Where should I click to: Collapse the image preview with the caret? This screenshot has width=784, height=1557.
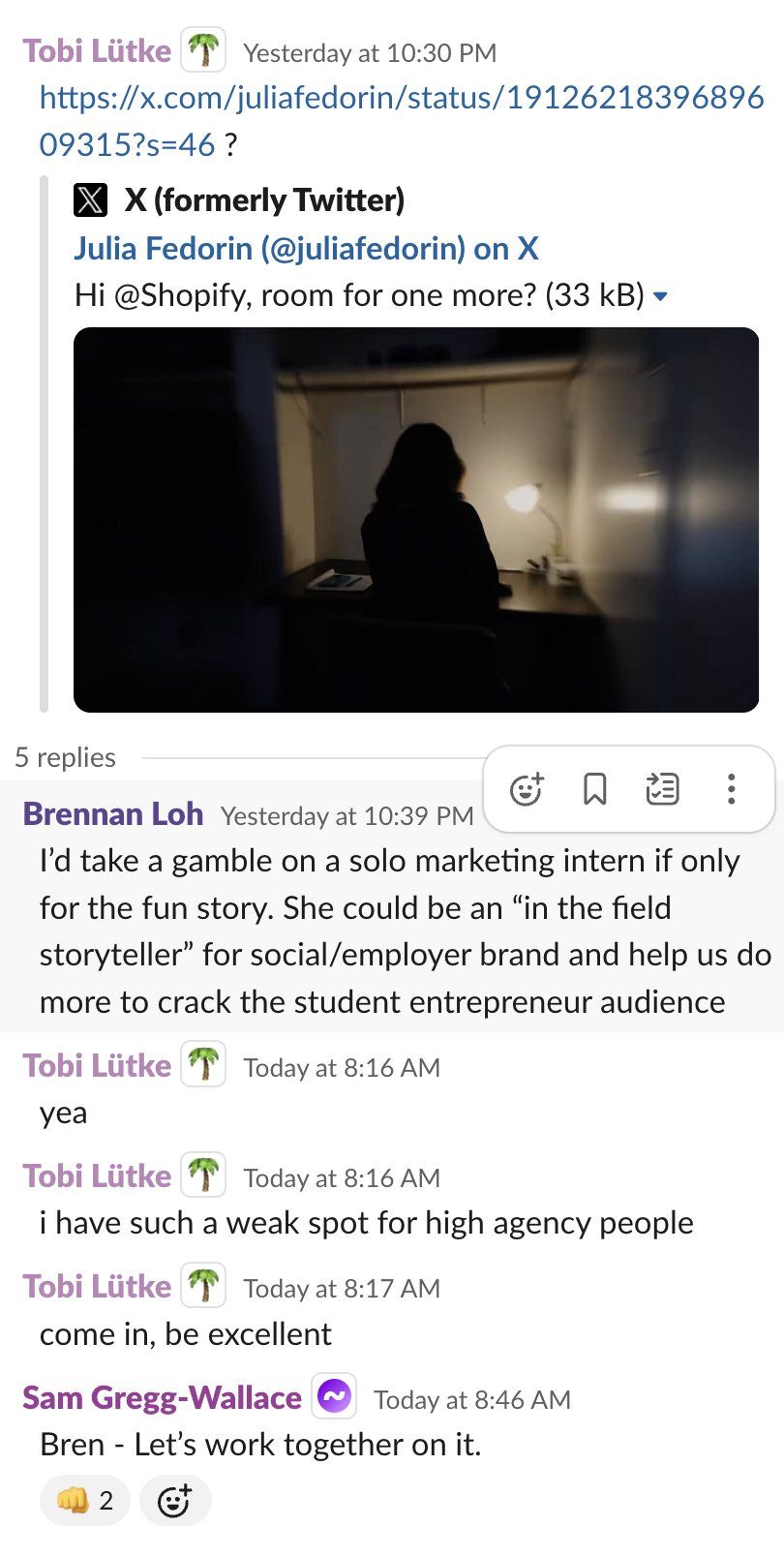point(661,296)
